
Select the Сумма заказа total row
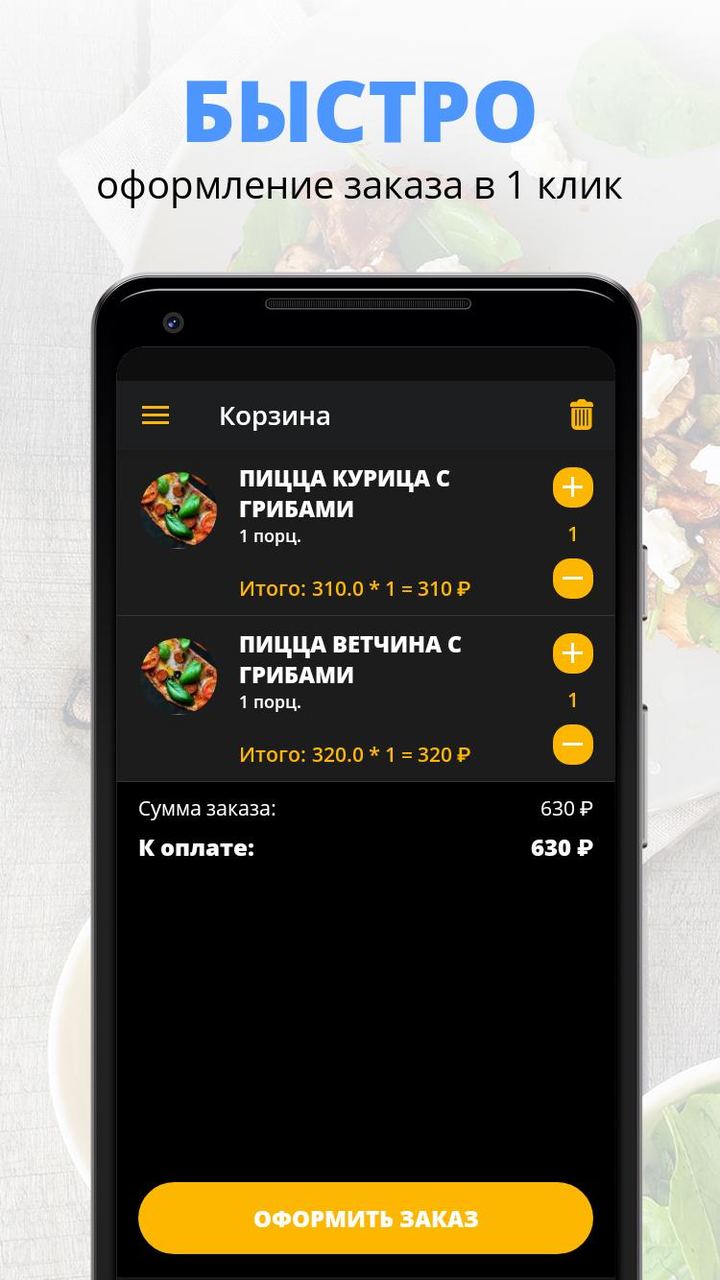[x=360, y=810]
